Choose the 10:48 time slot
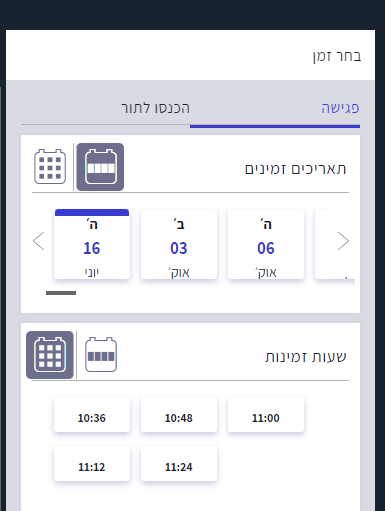The height and width of the screenshot is (511, 385). [x=179, y=415]
